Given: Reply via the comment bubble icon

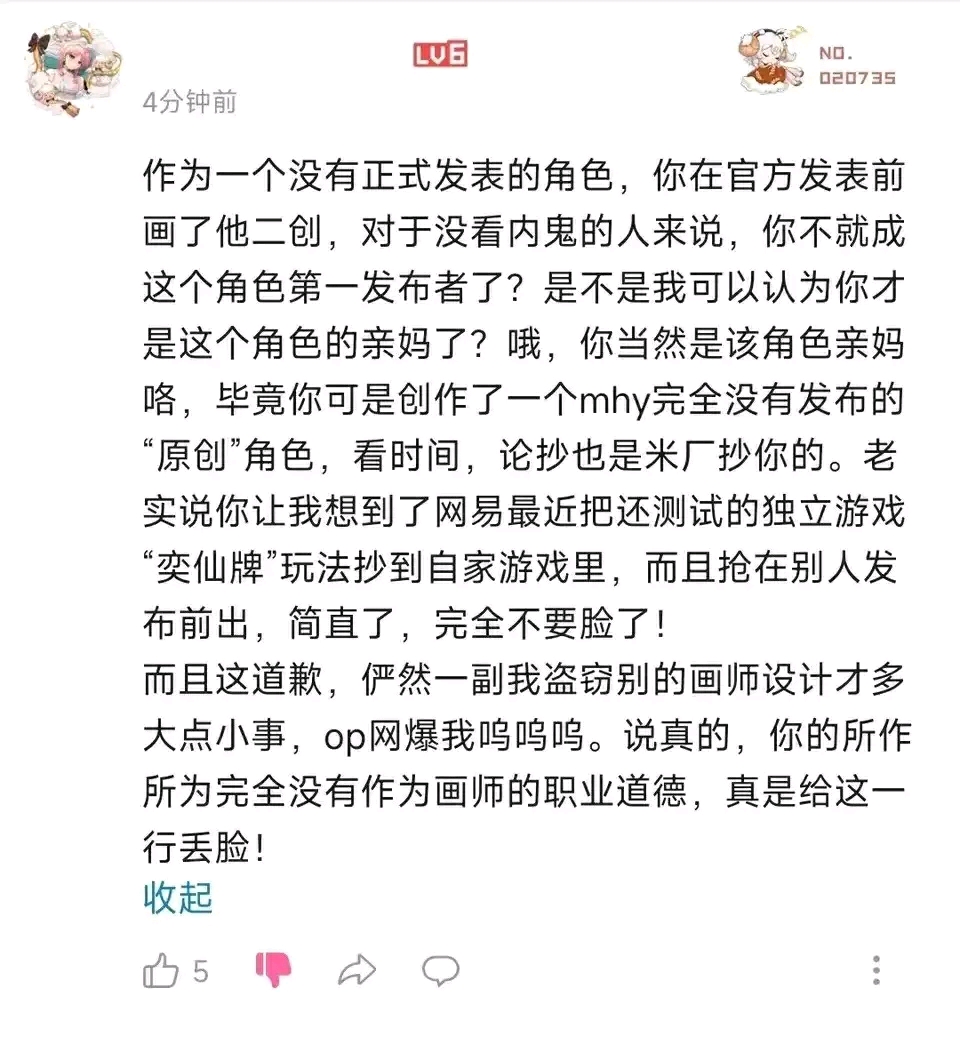Looking at the screenshot, I should pyautogui.click(x=440, y=969).
